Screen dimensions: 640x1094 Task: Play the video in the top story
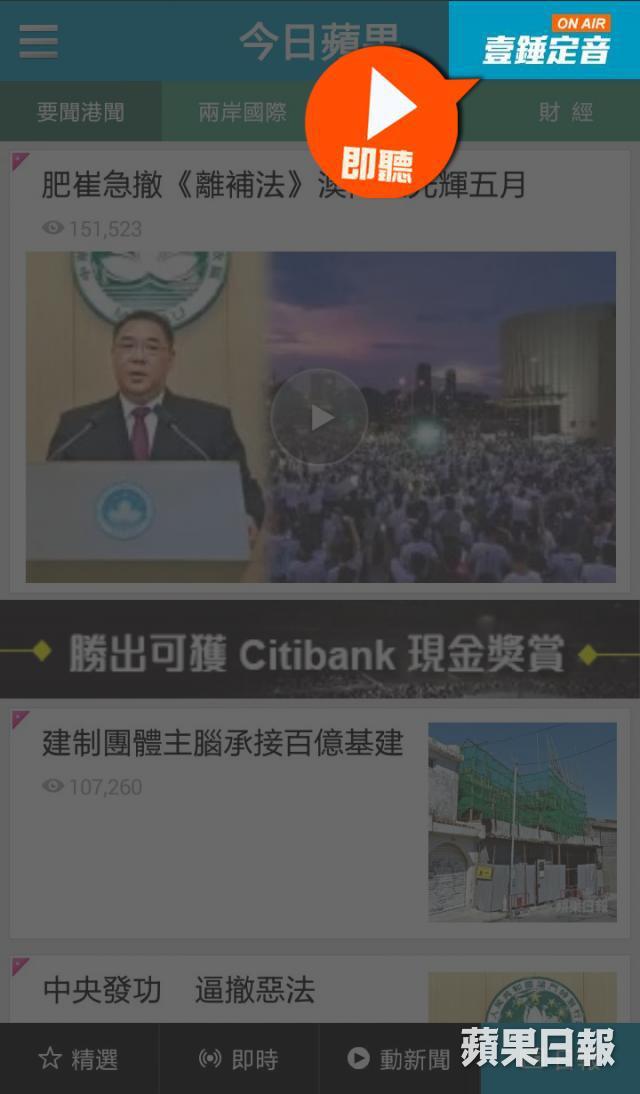(x=319, y=417)
